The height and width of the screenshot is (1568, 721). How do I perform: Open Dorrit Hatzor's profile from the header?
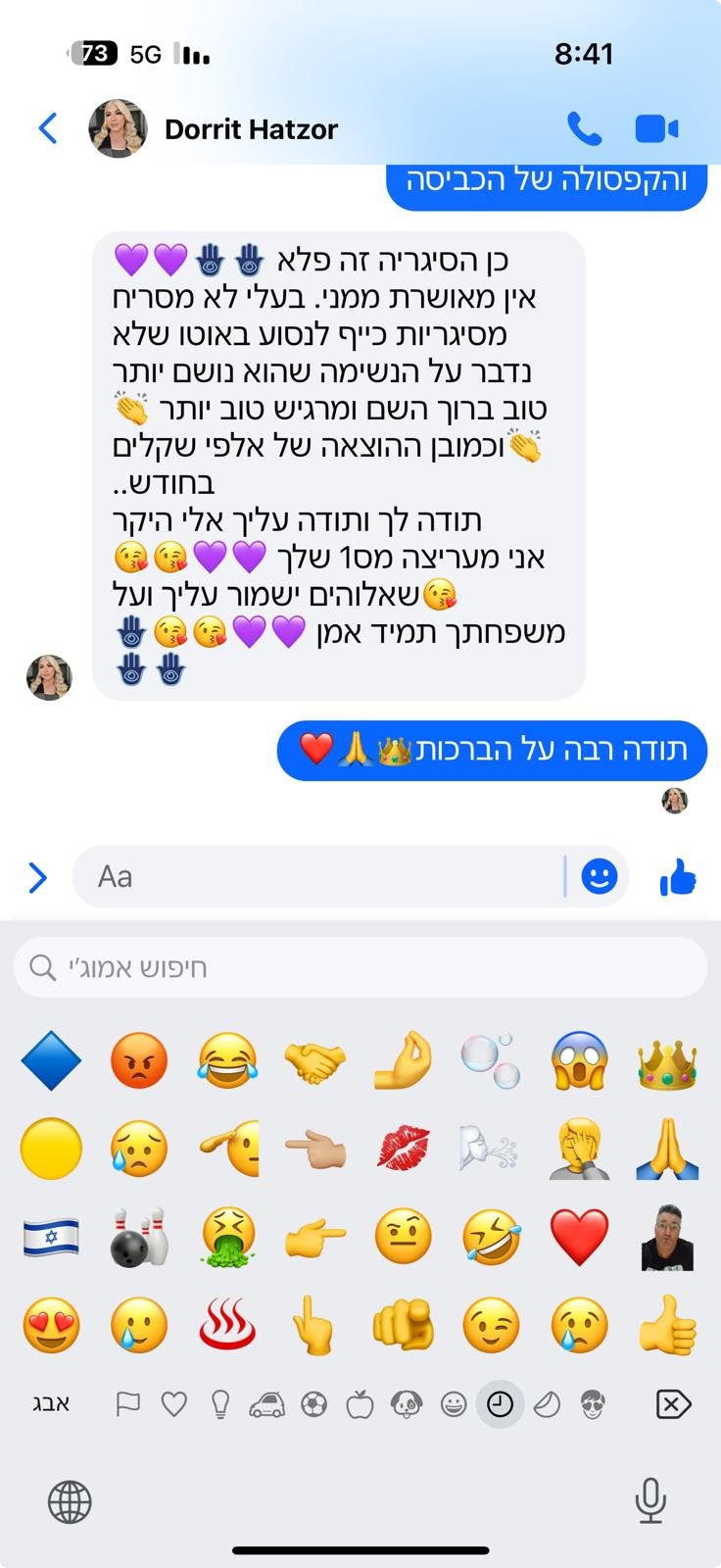(x=250, y=128)
